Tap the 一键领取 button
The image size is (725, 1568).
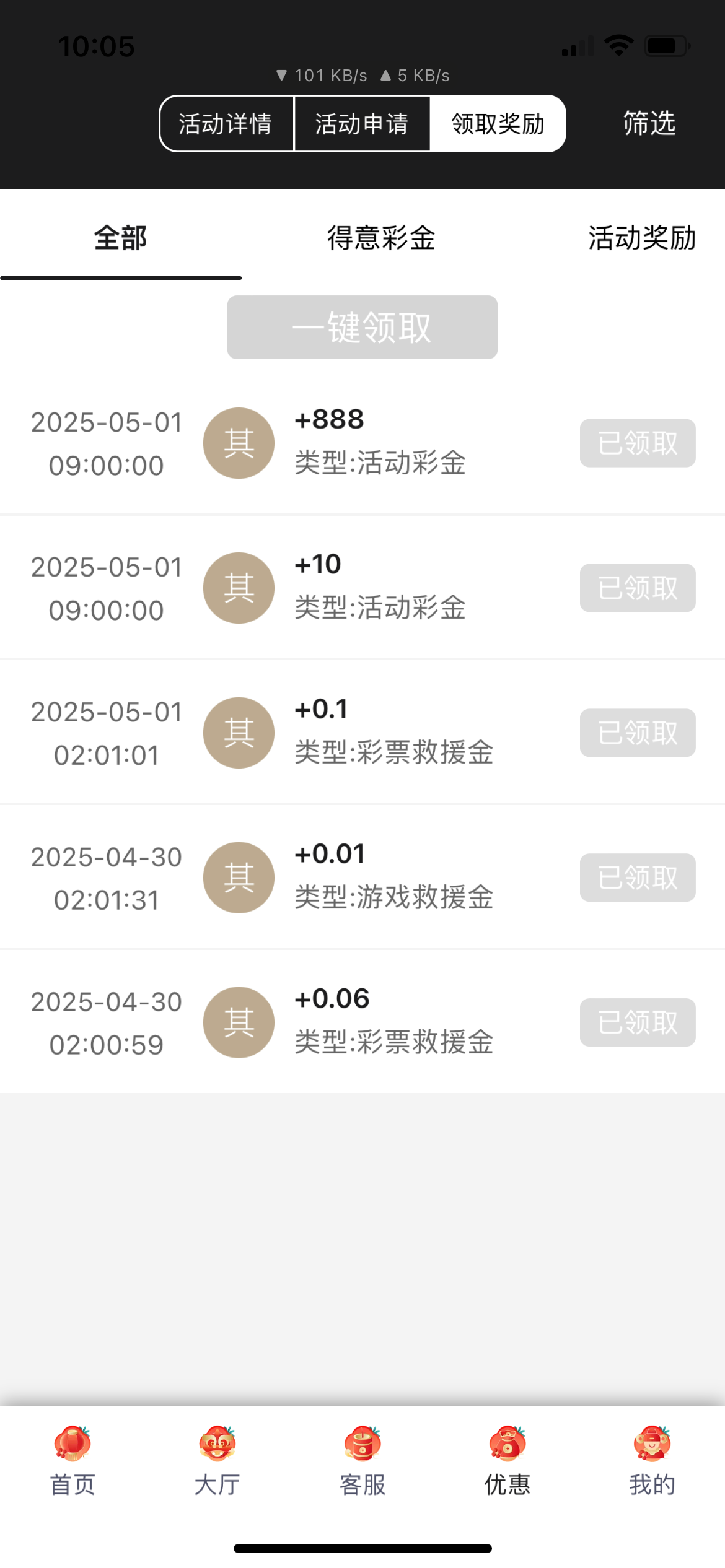click(x=362, y=327)
